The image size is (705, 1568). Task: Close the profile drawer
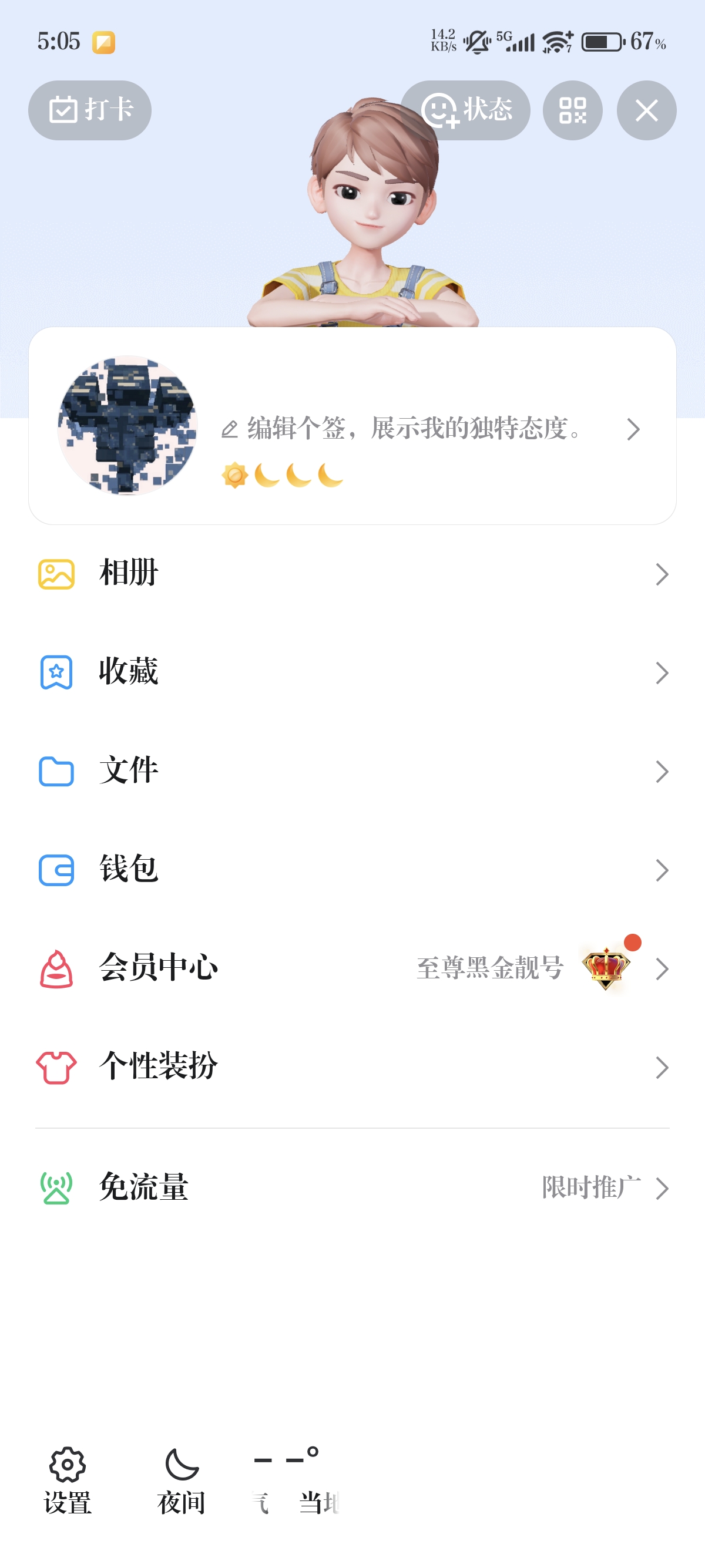[646, 110]
